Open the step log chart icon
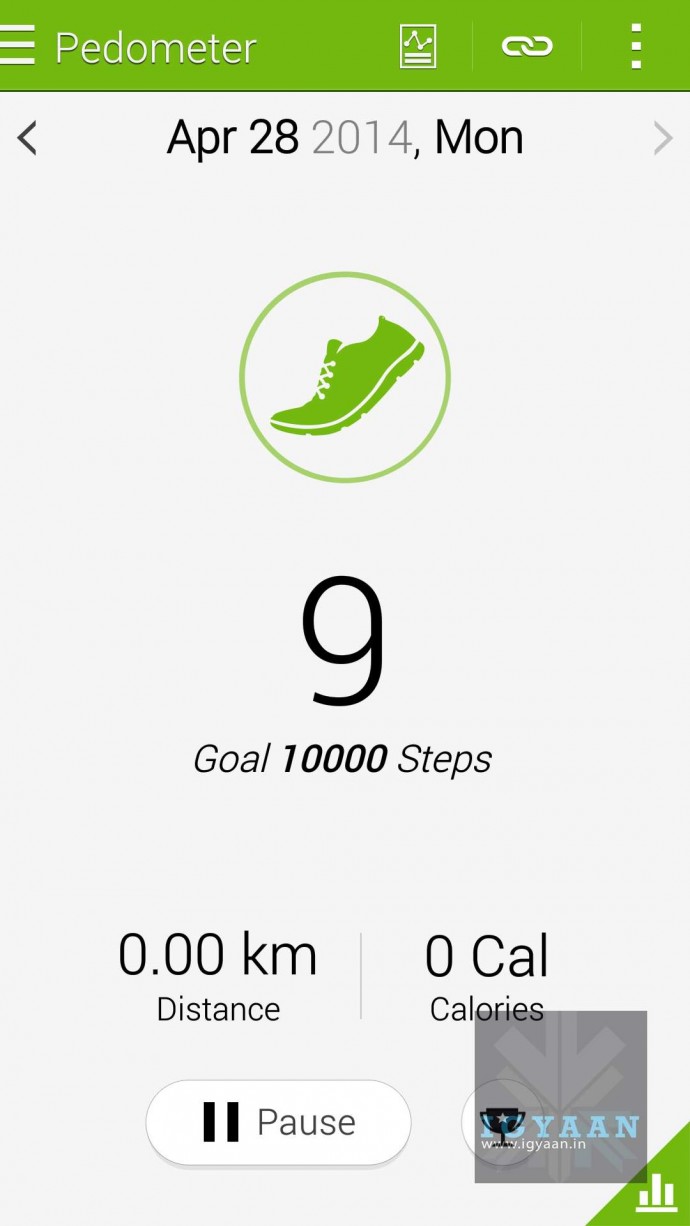690x1226 pixels. pyautogui.click(x=418, y=47)
